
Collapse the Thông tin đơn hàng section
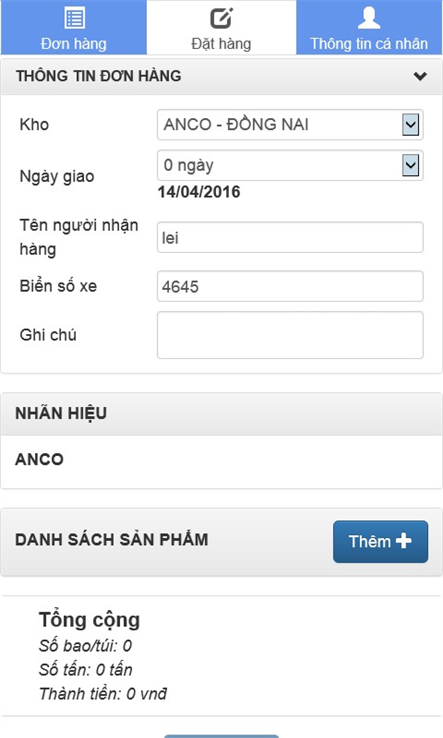pyautogui.click(x=419, y=76)
